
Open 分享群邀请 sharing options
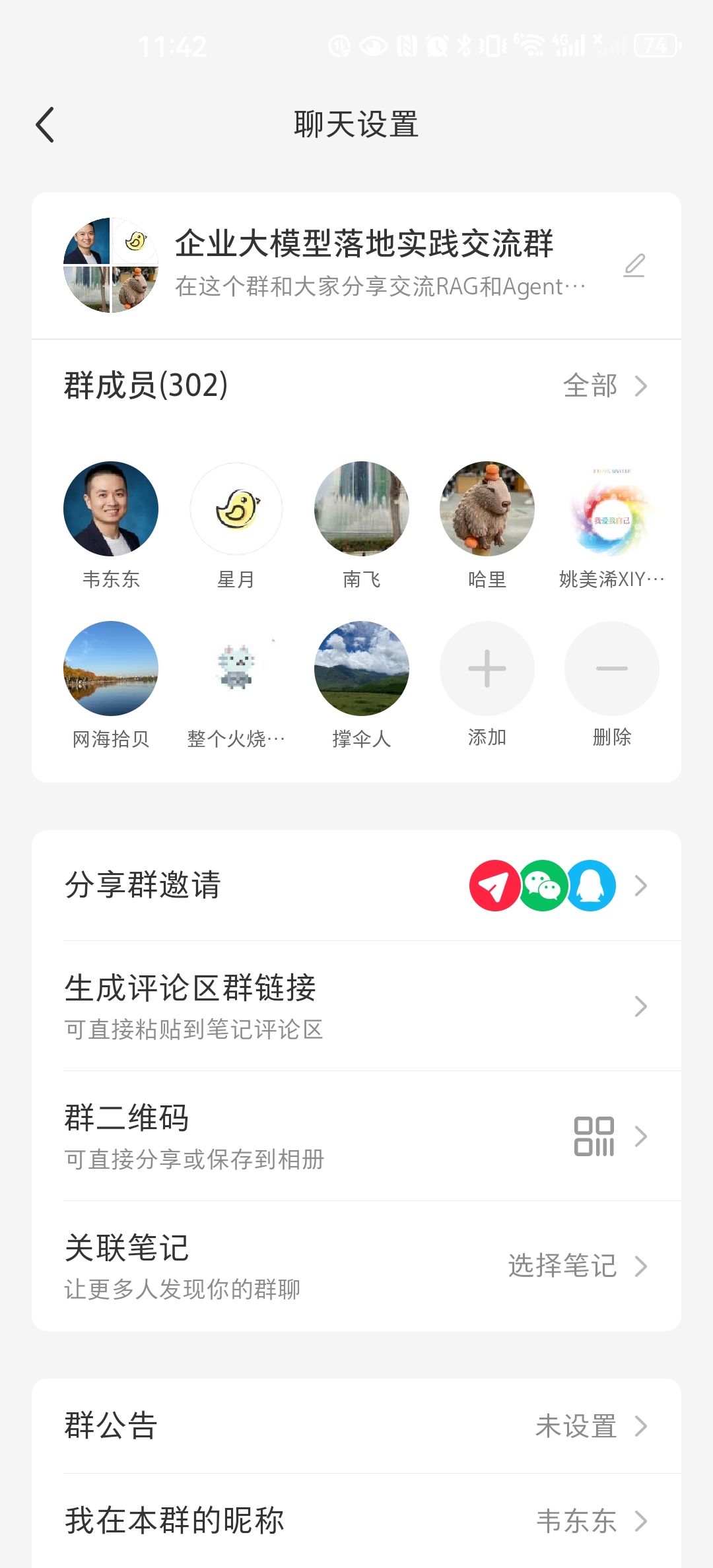pos(356,886)
